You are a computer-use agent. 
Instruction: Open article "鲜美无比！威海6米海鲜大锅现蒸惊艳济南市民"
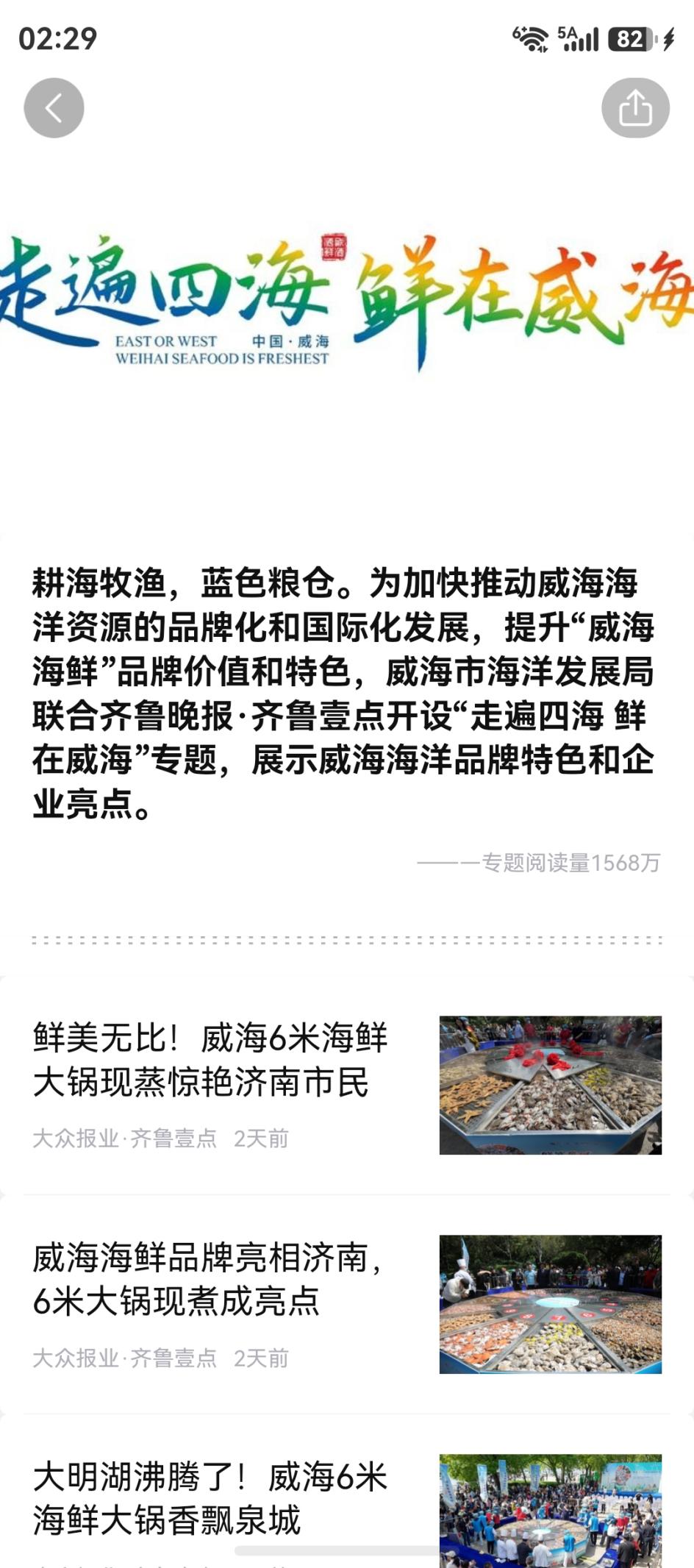coord(210,1060)
